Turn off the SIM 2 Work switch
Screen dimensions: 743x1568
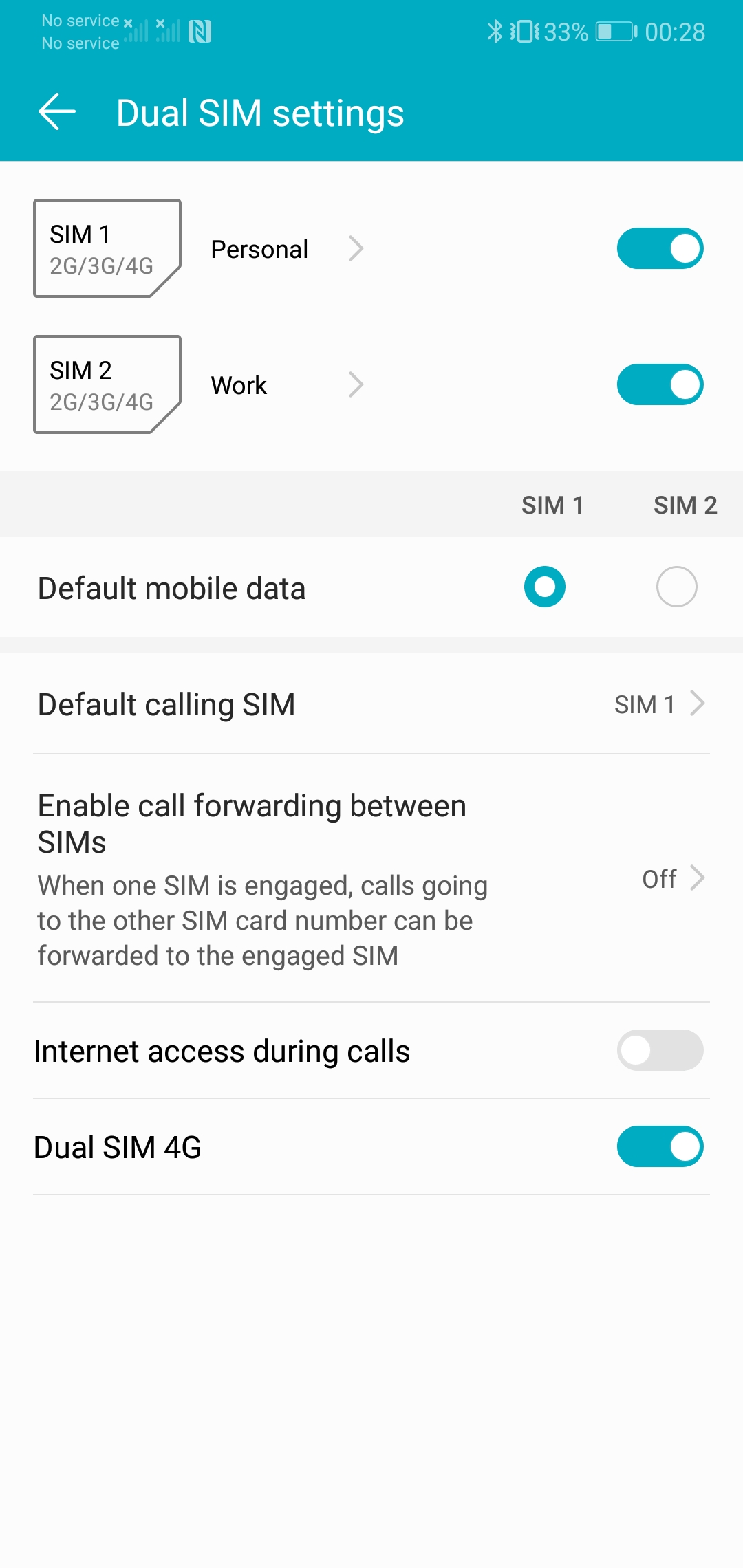pos(660,384)
